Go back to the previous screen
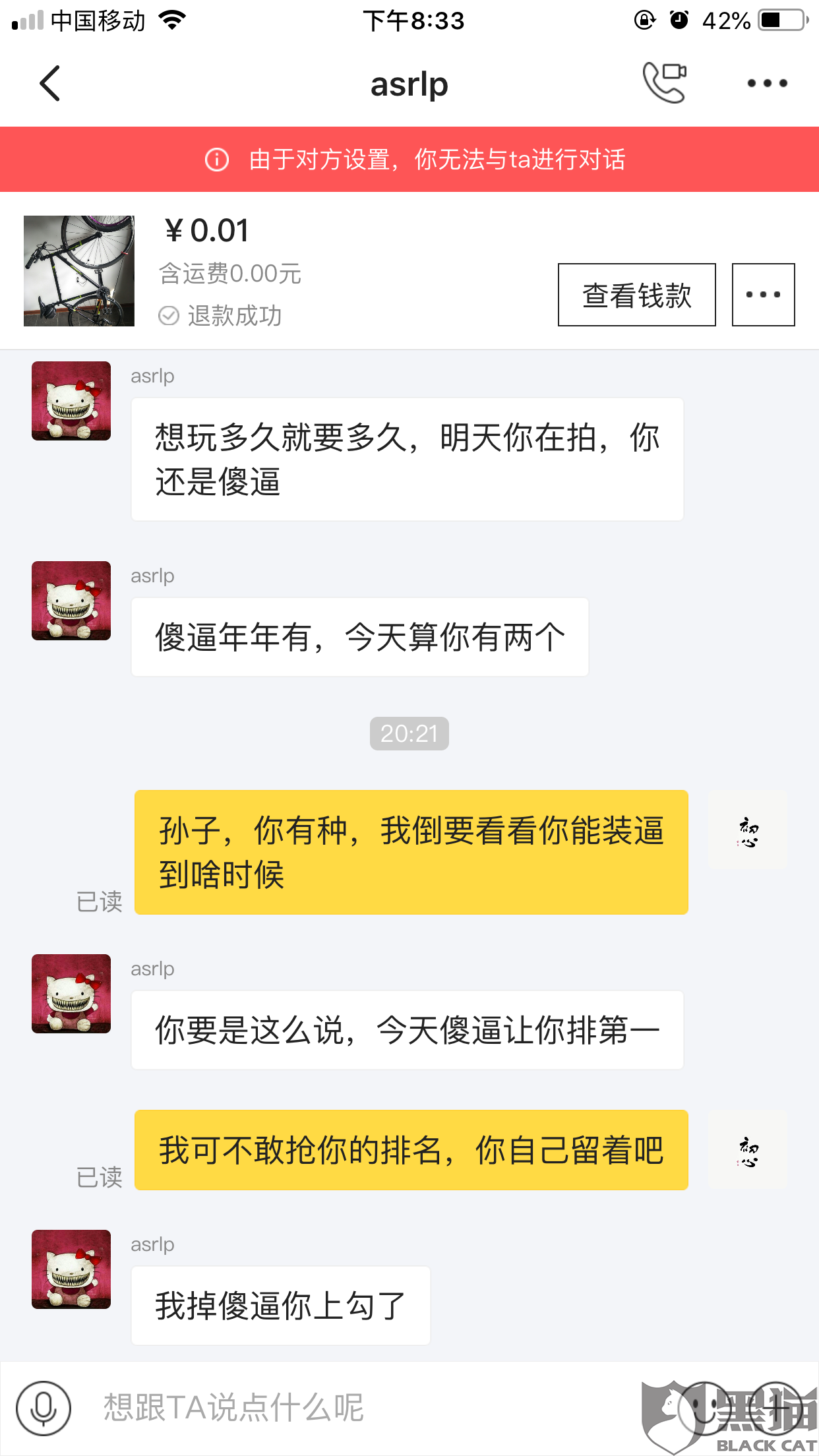Screen dimensions: 819x1456 (x=50, y=83)
